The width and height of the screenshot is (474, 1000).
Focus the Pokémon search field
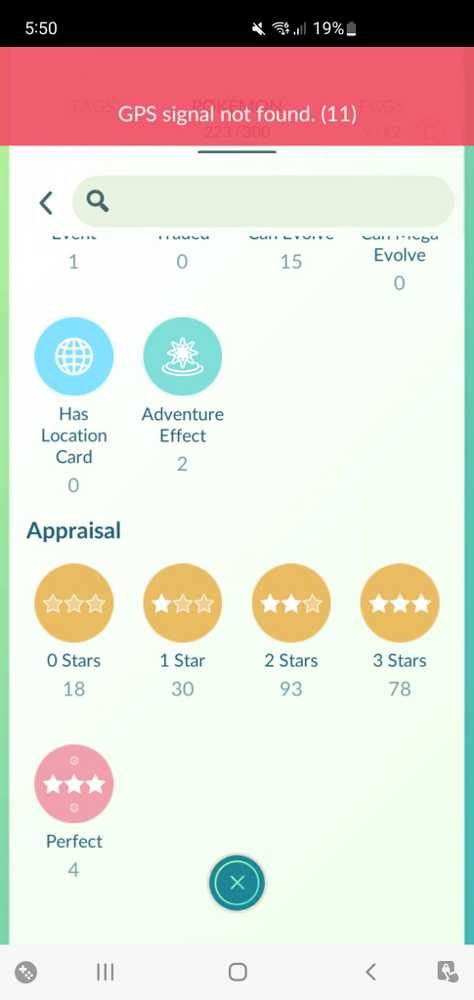click(x=263, y=201)
